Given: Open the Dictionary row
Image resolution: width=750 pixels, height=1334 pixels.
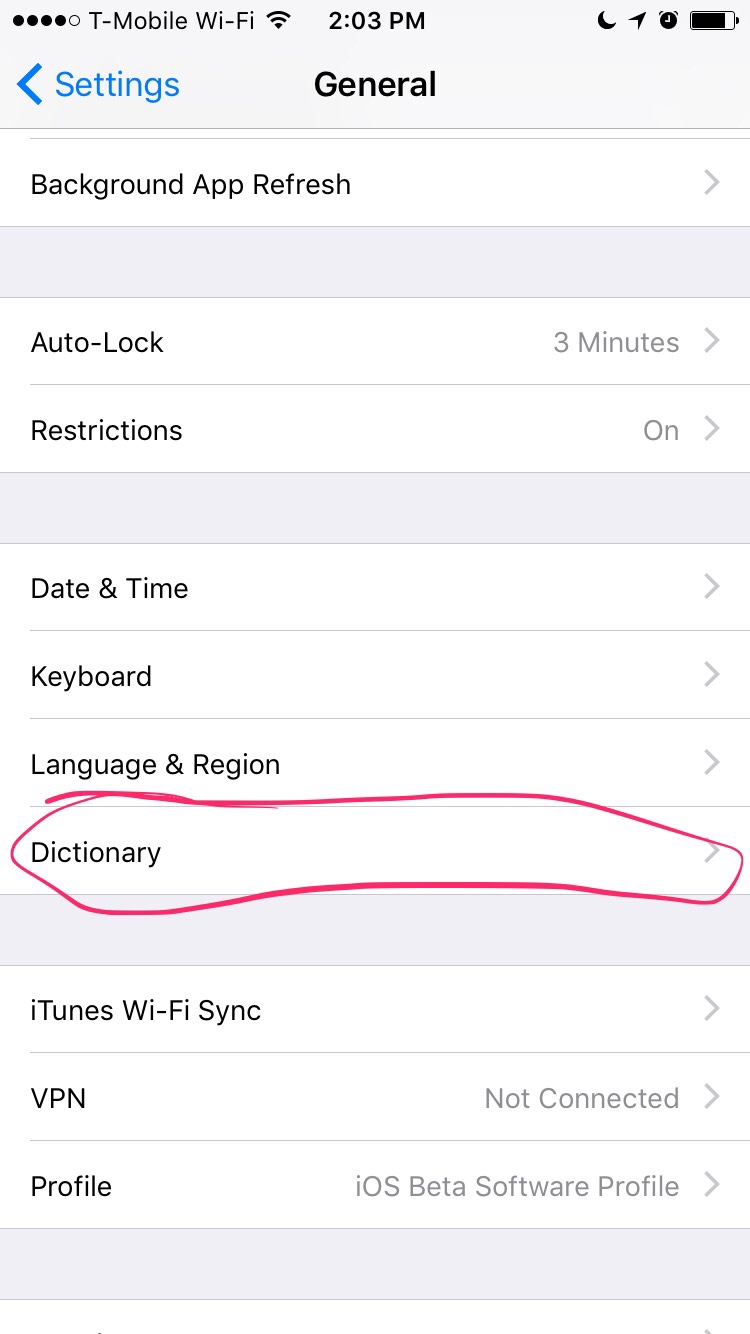Looking at the screenshot, I should (375, 852).
